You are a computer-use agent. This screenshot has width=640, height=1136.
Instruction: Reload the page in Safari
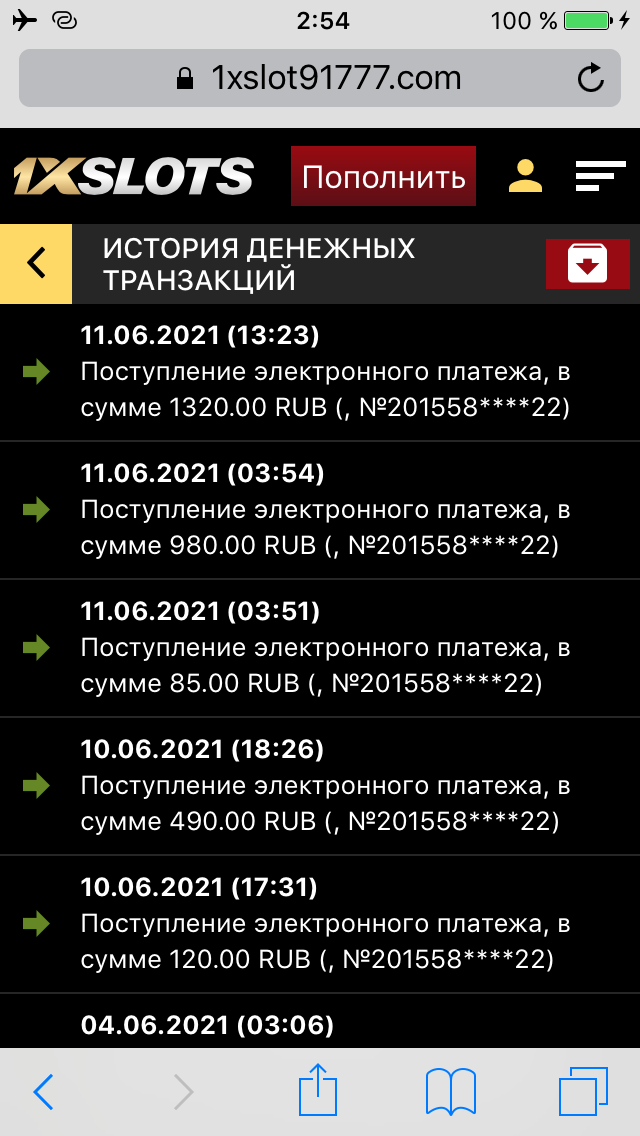pos(591,78)
